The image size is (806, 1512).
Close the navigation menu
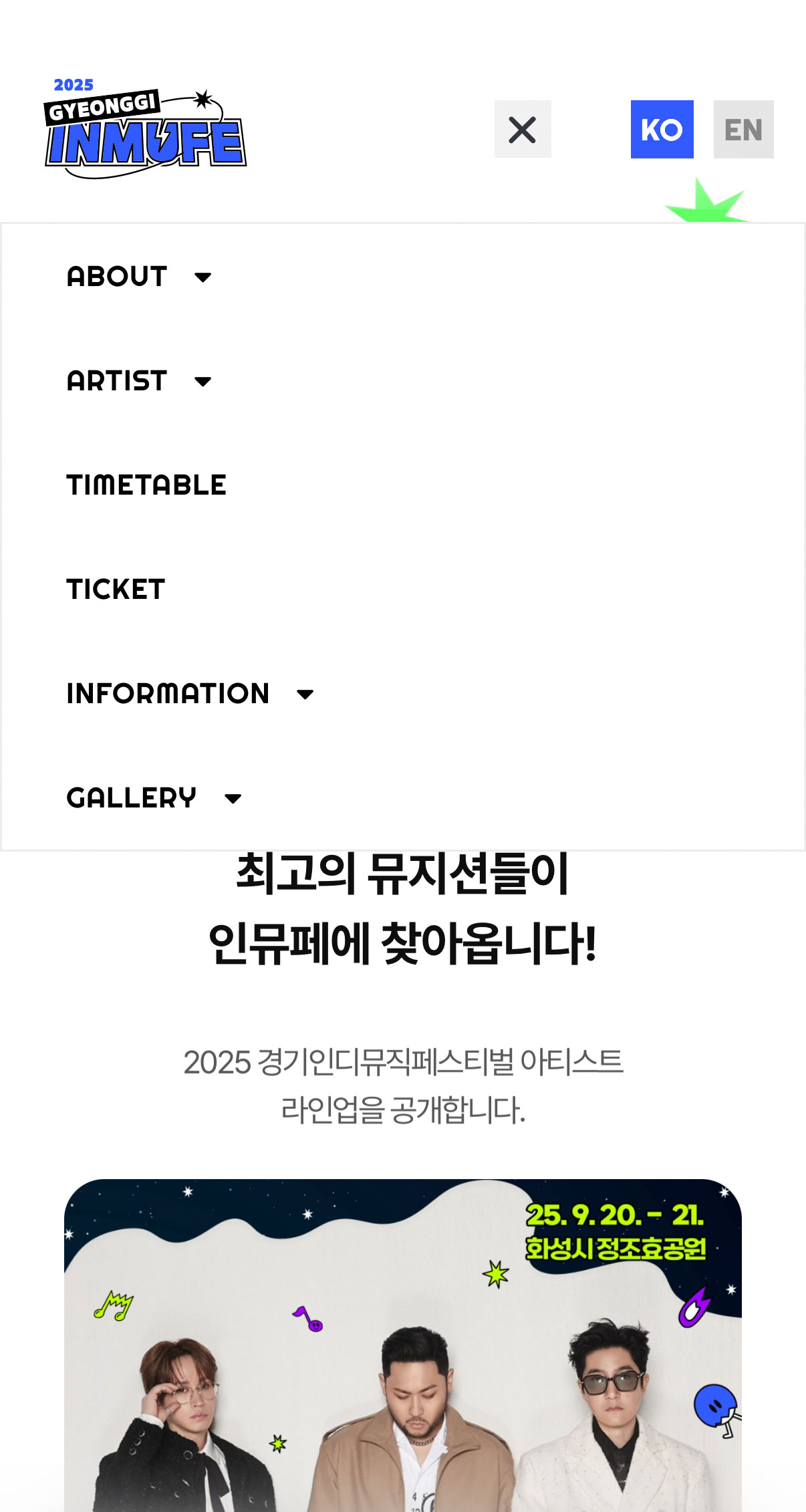pyautogui.click(x=523, y=130)
